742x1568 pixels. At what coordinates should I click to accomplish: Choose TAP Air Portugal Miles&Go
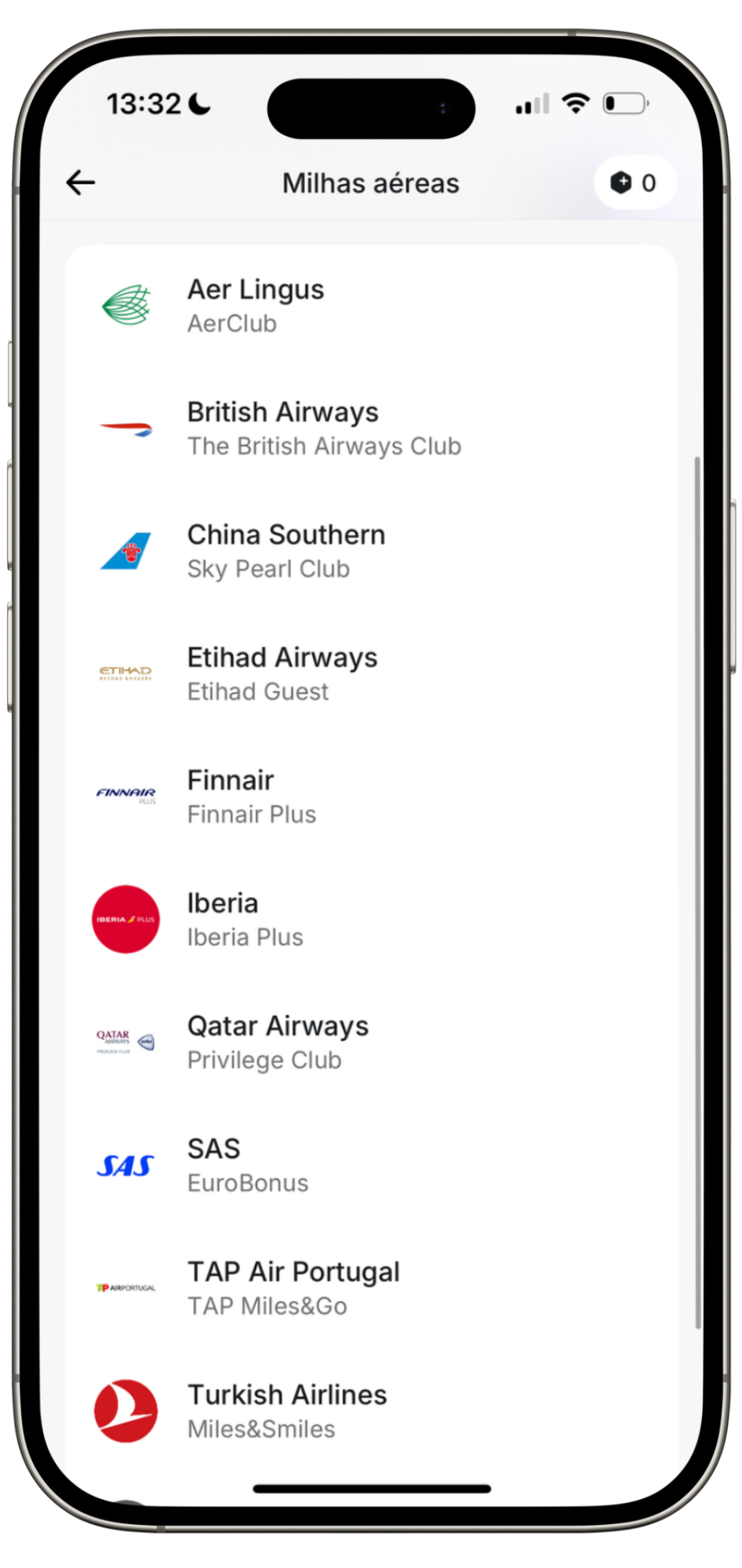(370, 1288)
